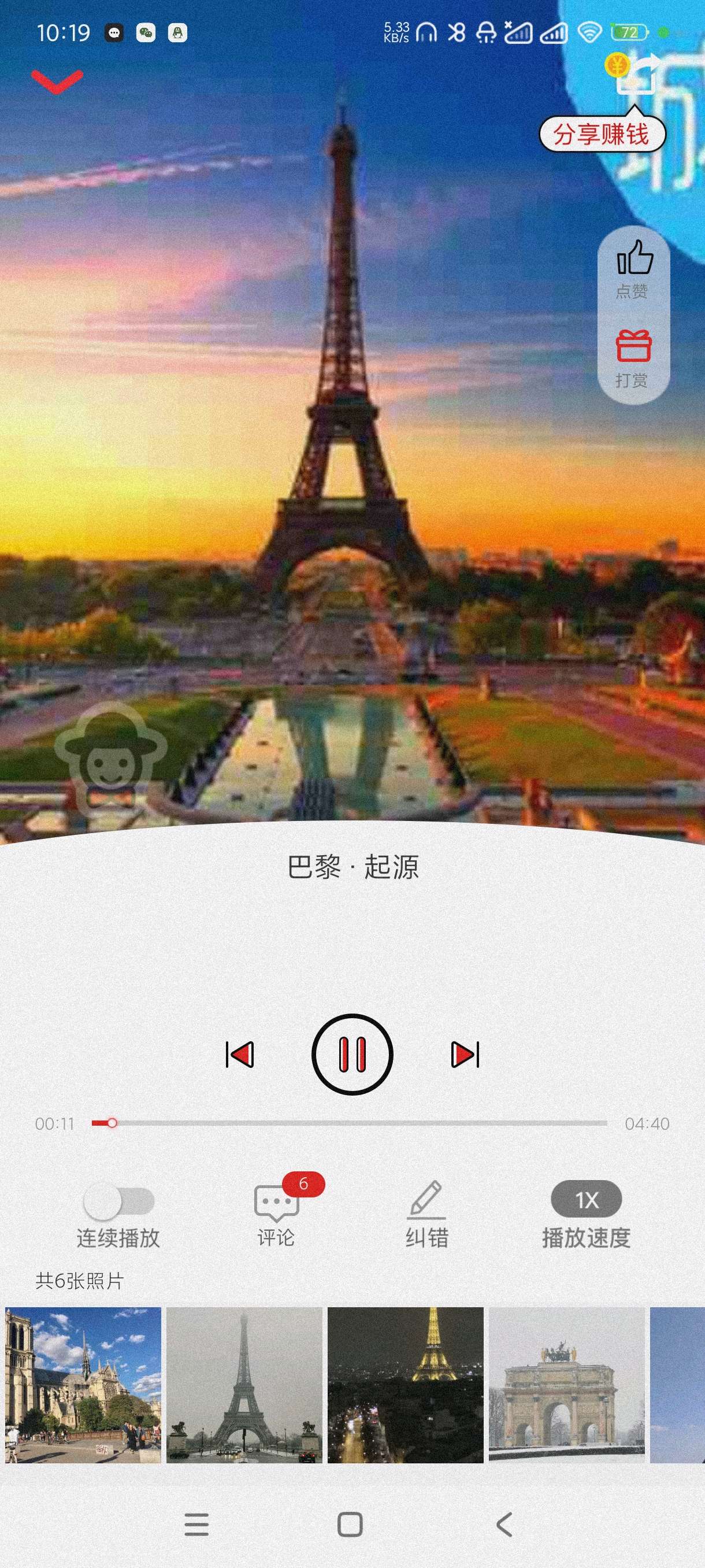
Task: Skip to the previous track
Action: click(x=240, y=1054)
